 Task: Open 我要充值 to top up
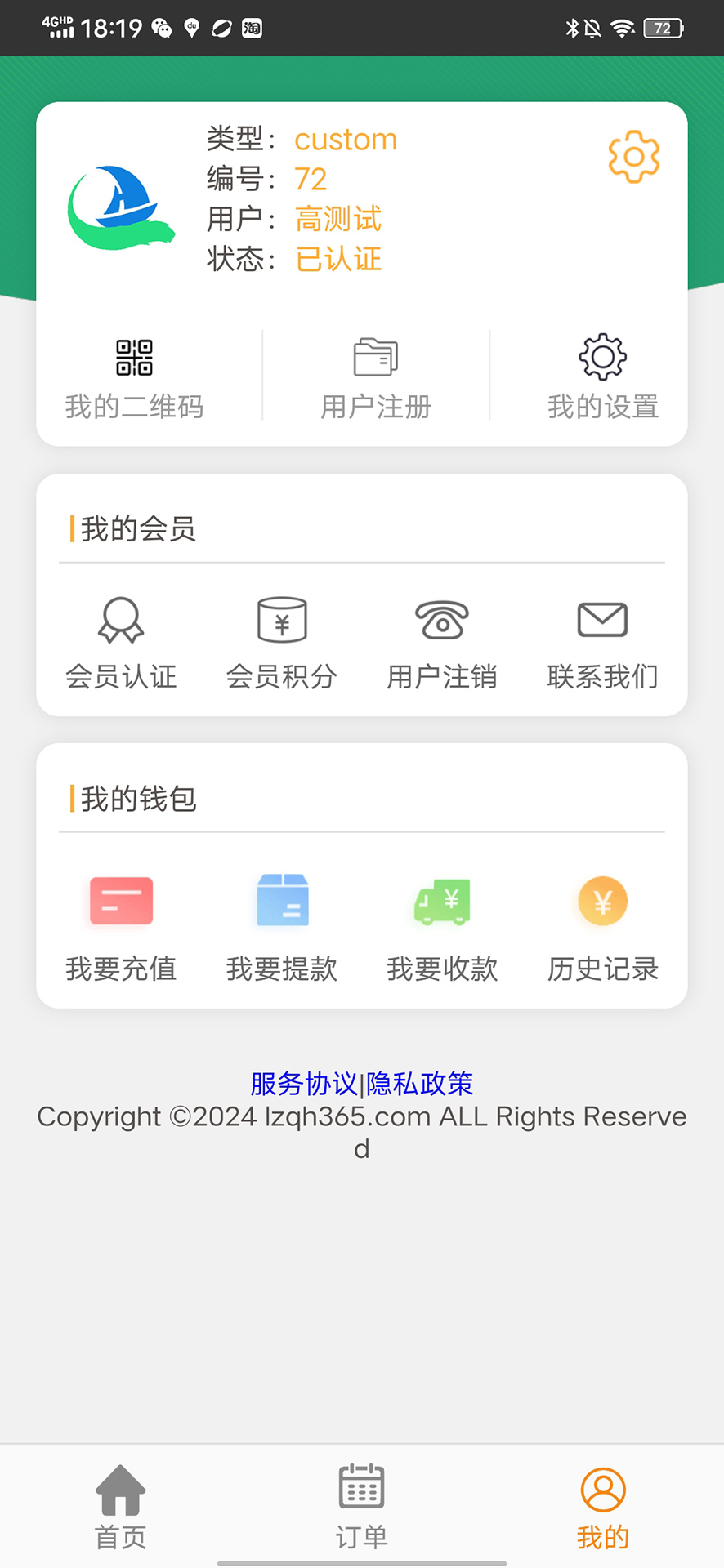pyautogui.click(x=121, y=927)
